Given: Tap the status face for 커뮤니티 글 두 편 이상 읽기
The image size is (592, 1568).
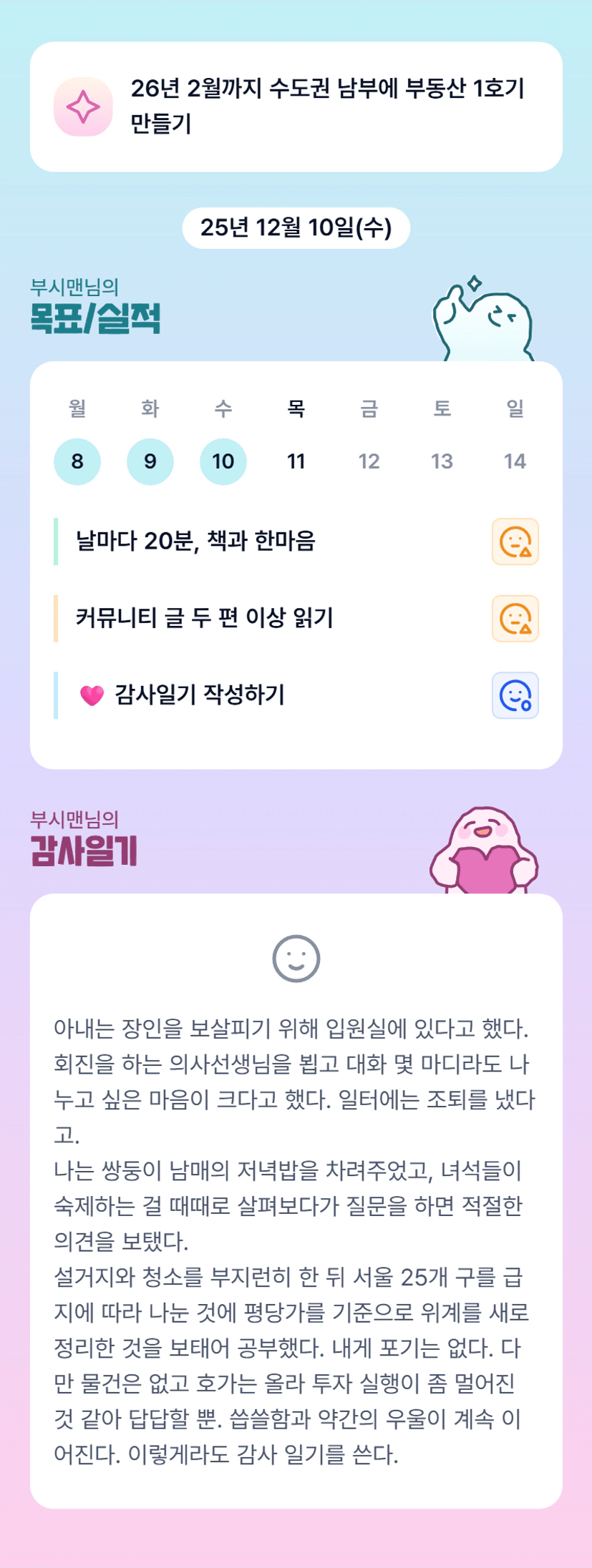Looking at the screenshot, I should point(515,618).
